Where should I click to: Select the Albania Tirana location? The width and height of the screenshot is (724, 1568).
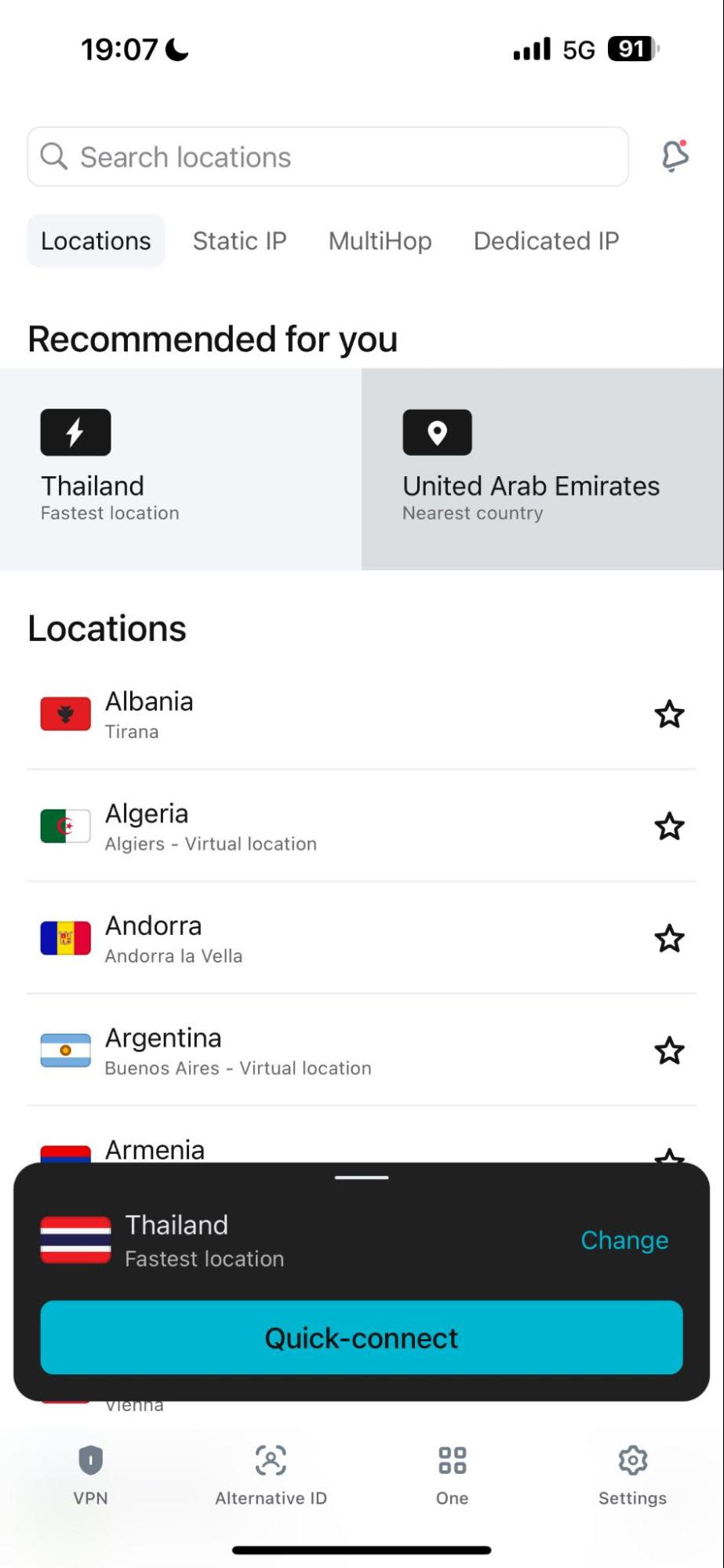[314, 715]
